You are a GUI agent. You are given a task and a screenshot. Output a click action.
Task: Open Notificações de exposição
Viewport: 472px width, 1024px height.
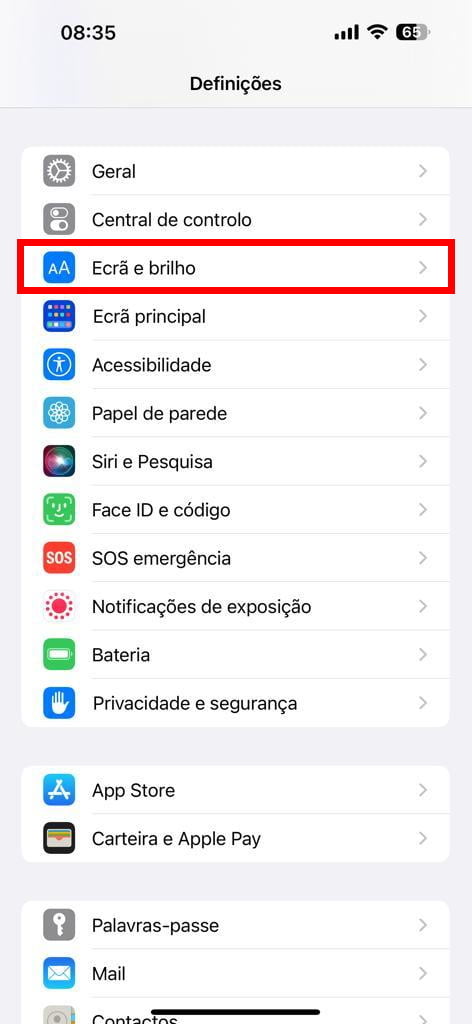[236, 606]
